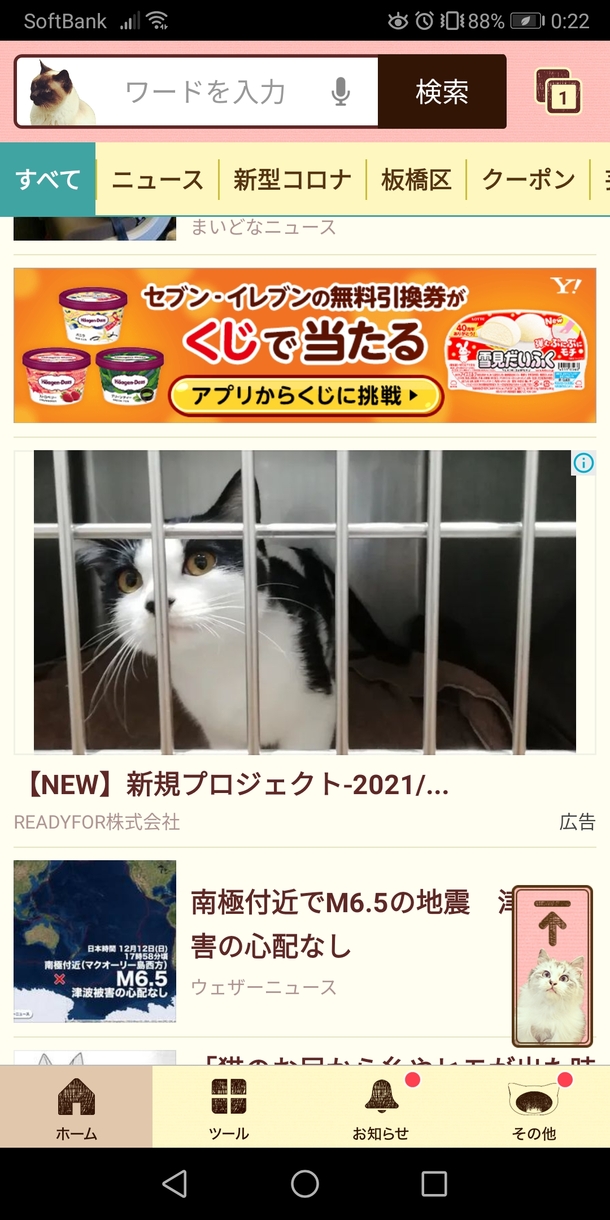
Task: Tap the 検索 search button
Action: [x=442, y=92]
